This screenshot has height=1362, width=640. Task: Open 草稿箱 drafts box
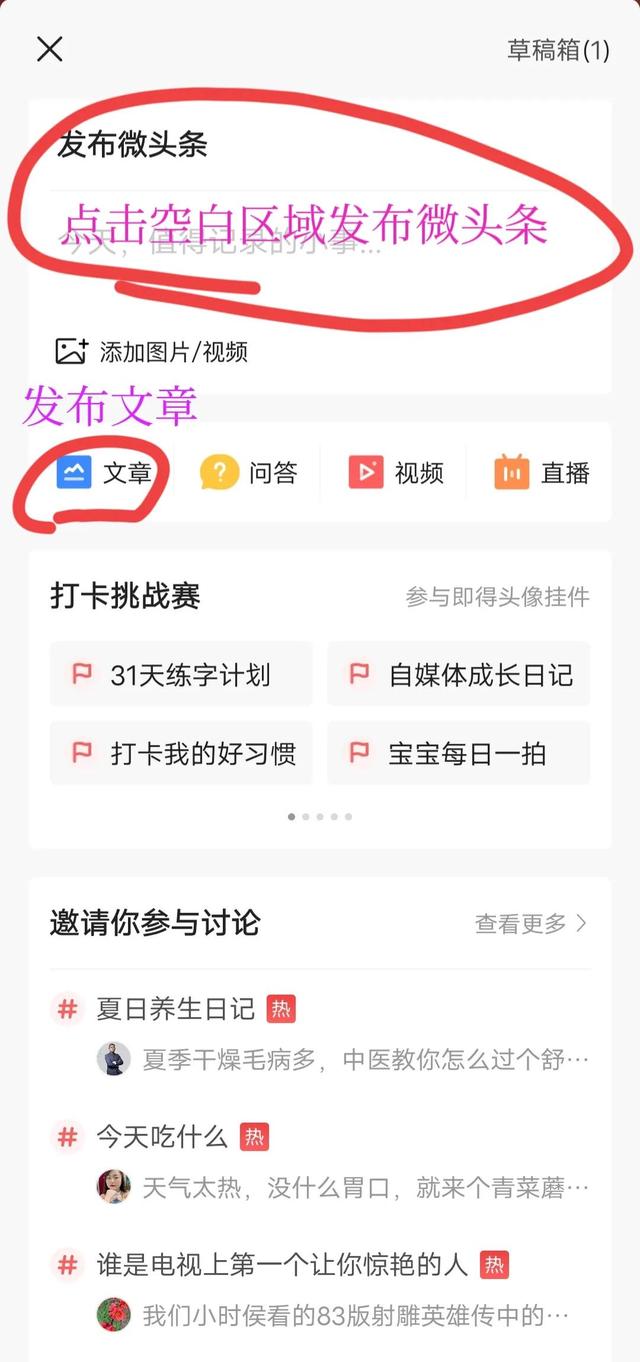[557, 51]
